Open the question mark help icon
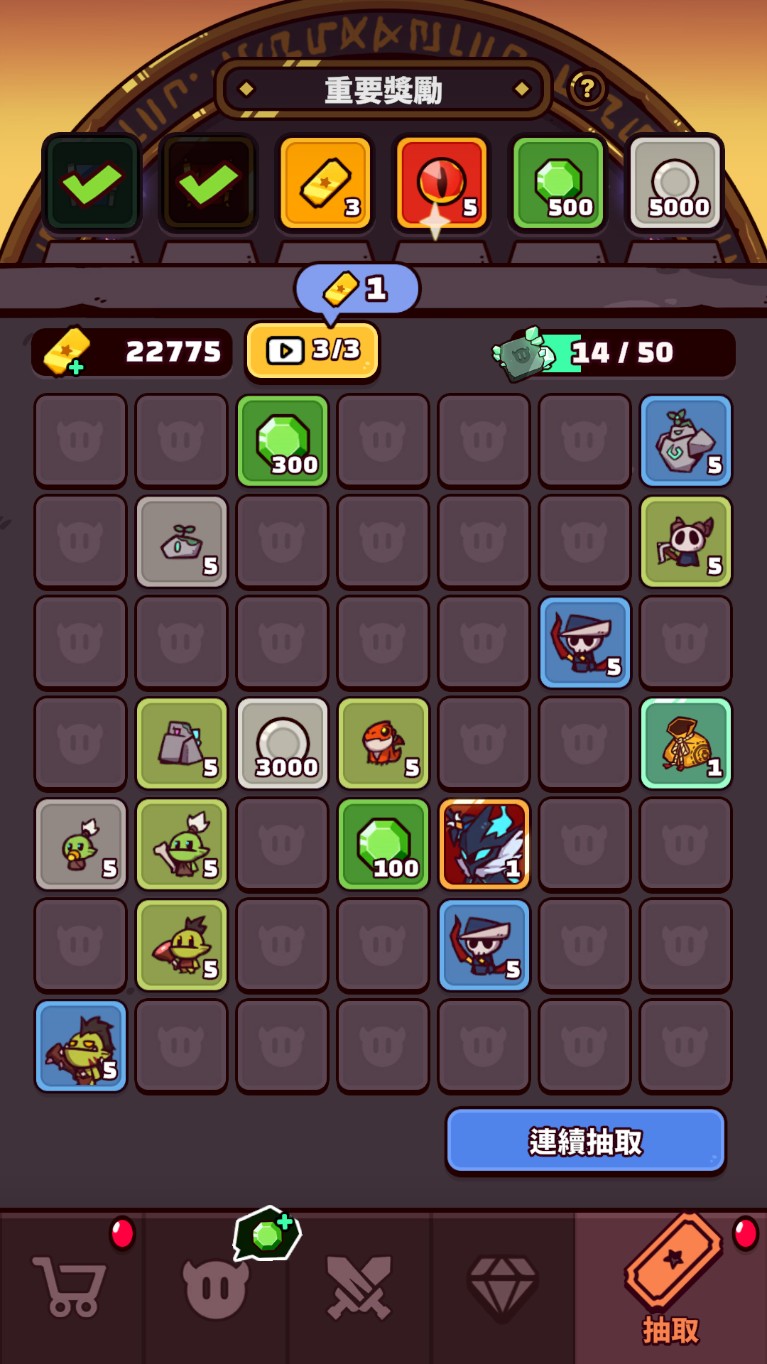The image size is (767, 1364). (587, 89)
